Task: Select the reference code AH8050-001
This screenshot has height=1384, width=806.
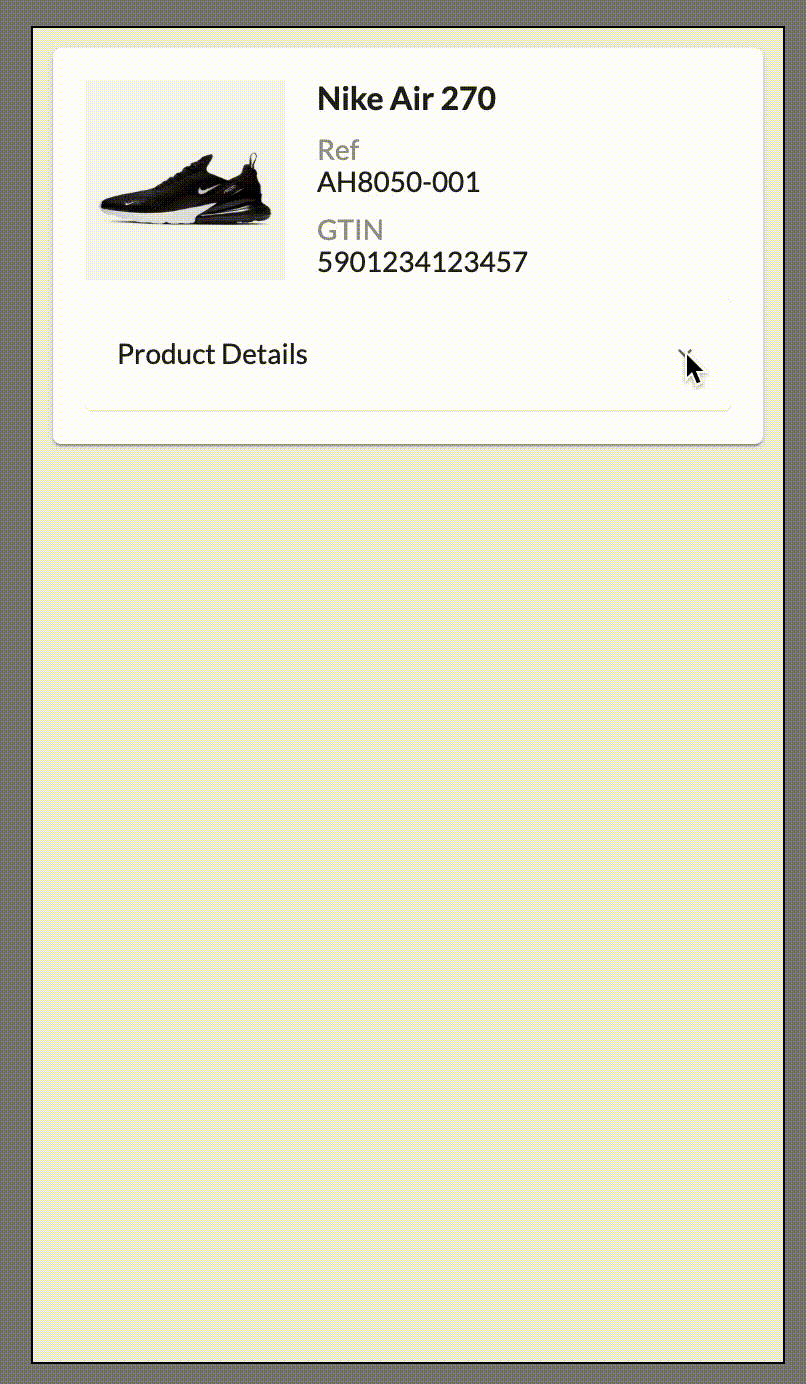Action: (398, 183)
